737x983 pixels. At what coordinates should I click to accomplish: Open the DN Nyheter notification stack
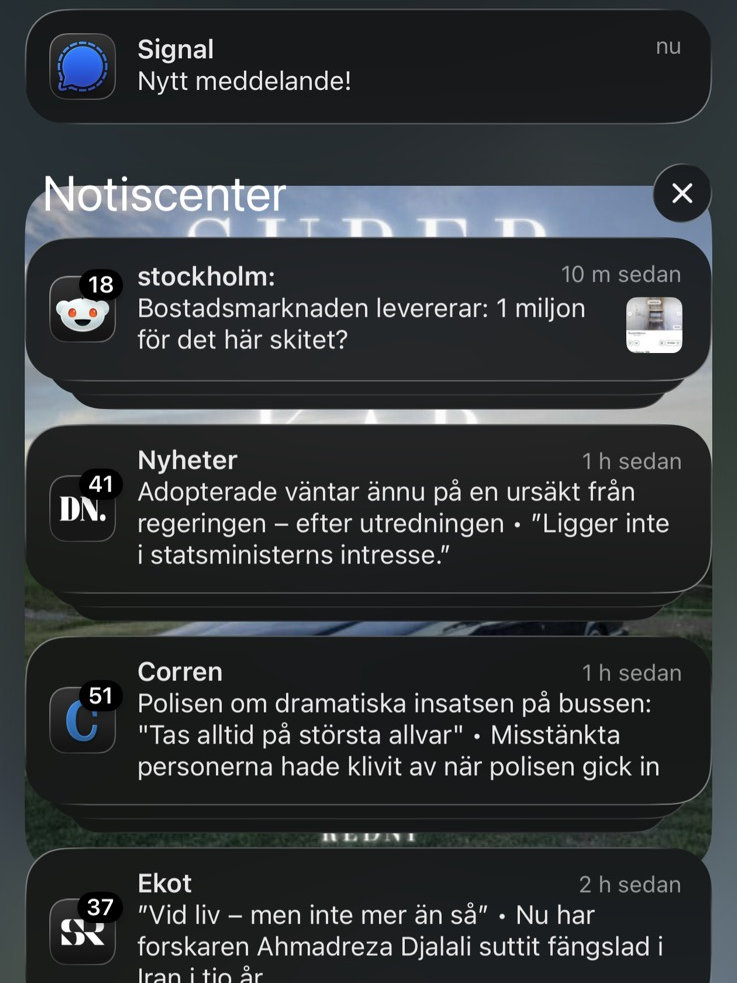[368, 508]
